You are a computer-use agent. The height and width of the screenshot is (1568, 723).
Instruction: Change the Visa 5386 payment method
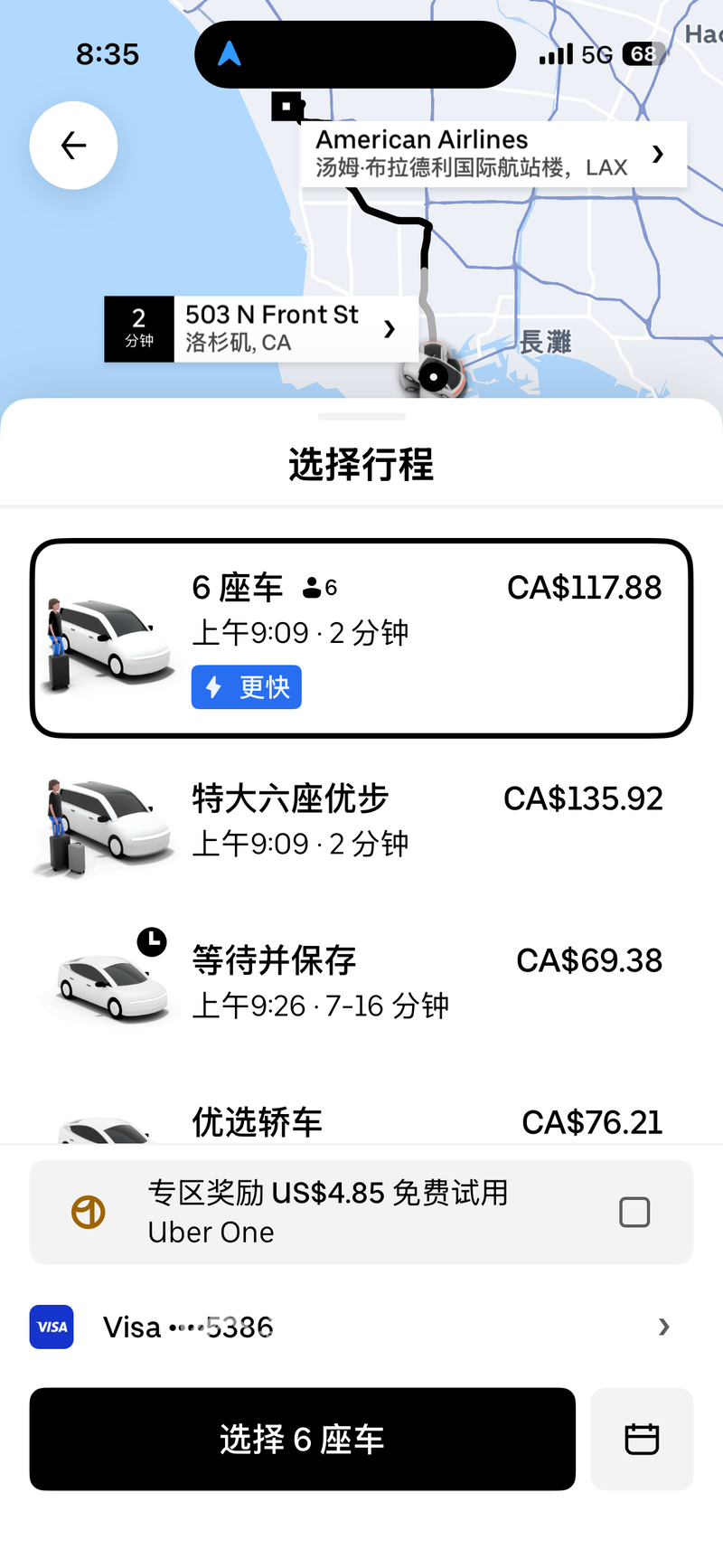(x=361, y=1327)
